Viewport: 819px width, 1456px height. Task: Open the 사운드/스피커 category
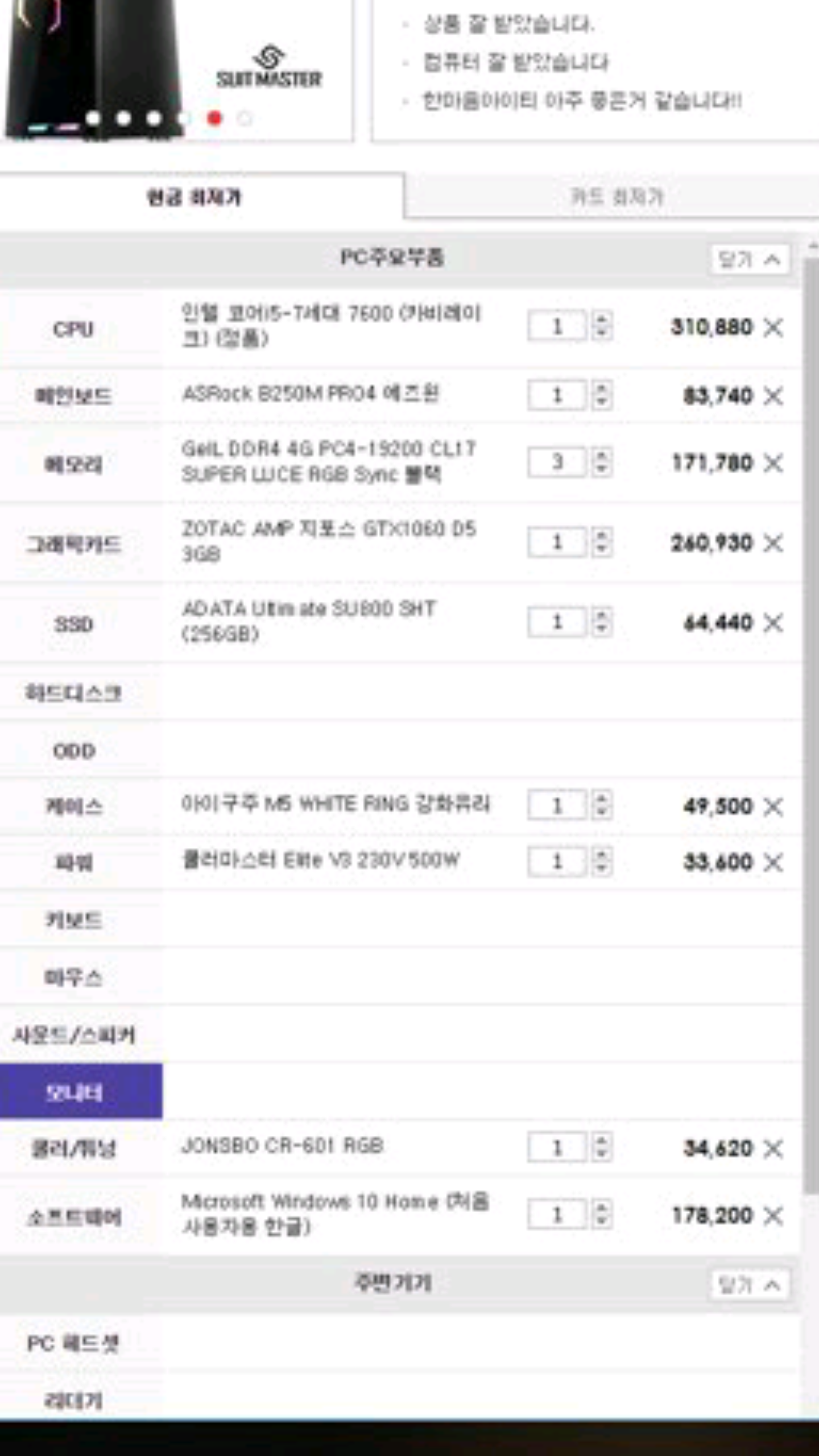tap(74, 1035)
